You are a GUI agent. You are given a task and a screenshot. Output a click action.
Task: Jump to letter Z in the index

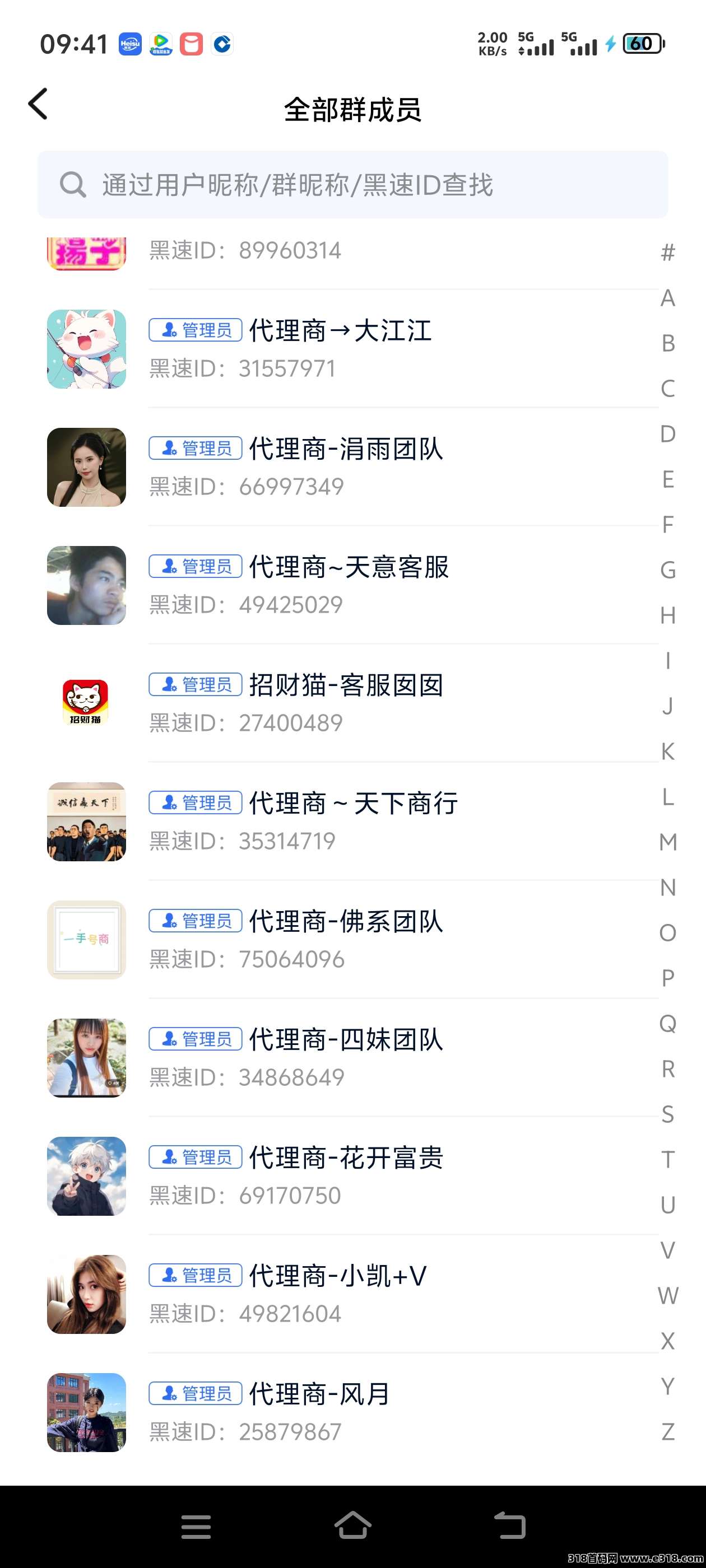668,1432
